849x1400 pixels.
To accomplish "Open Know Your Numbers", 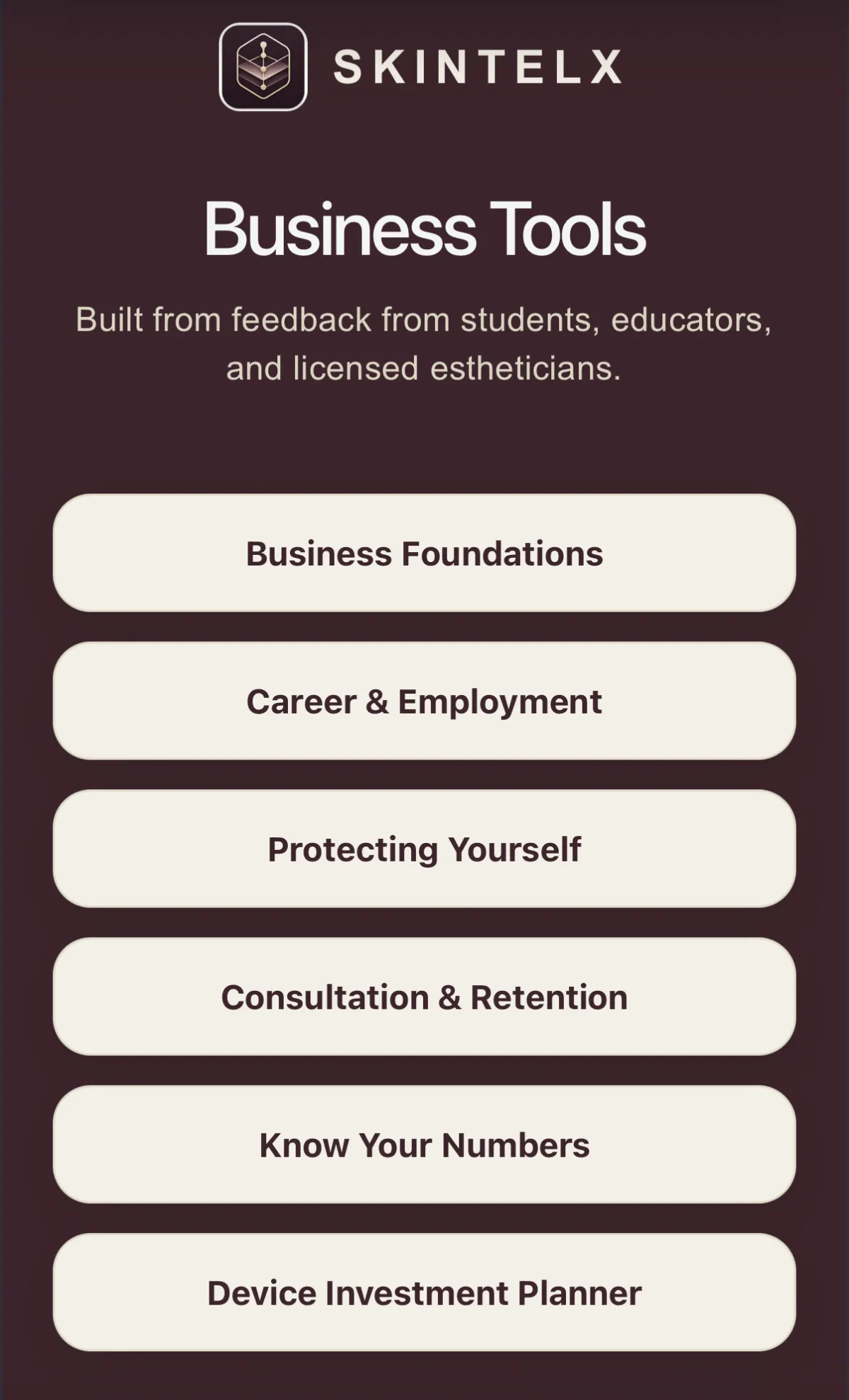I will point(424,1144).
